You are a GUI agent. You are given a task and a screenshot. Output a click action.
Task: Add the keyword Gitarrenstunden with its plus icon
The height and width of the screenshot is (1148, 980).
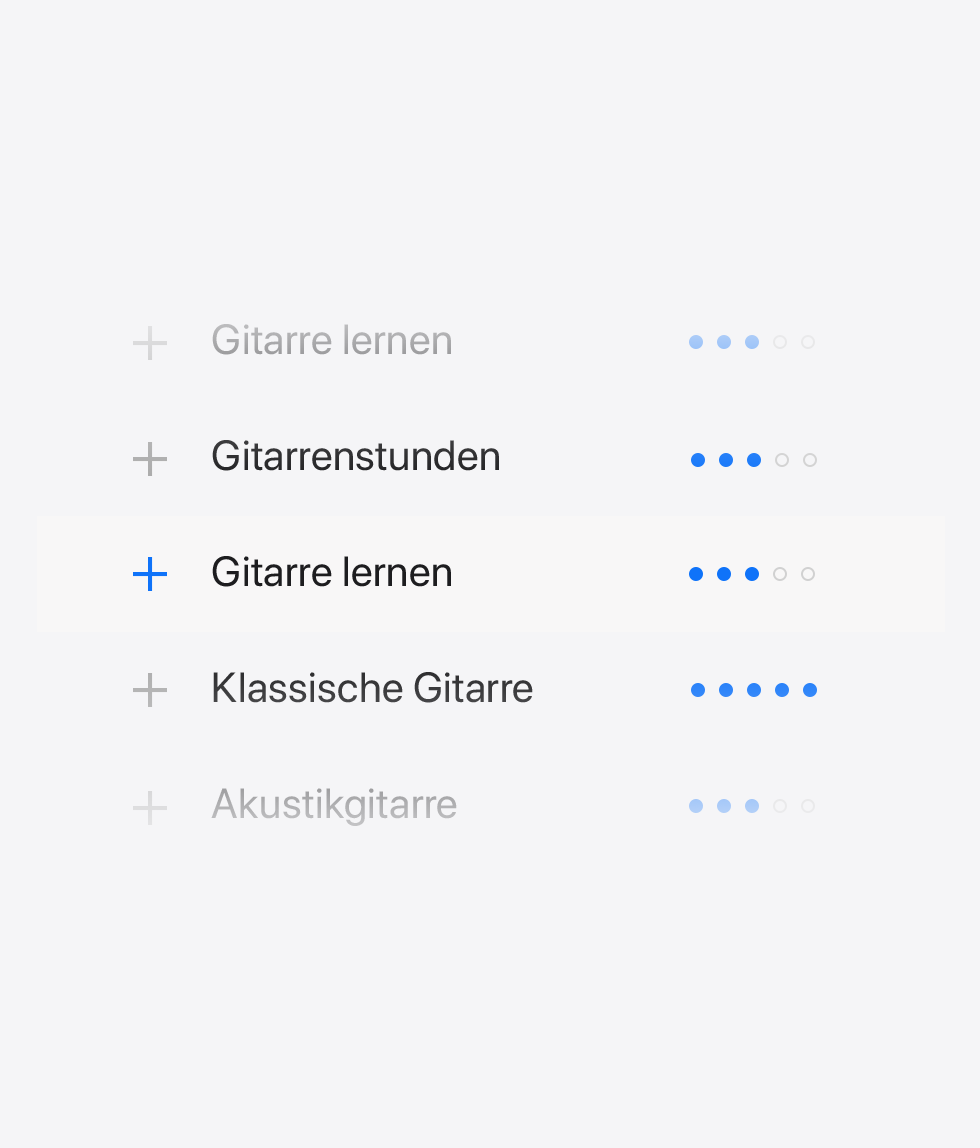pos(150,460)
